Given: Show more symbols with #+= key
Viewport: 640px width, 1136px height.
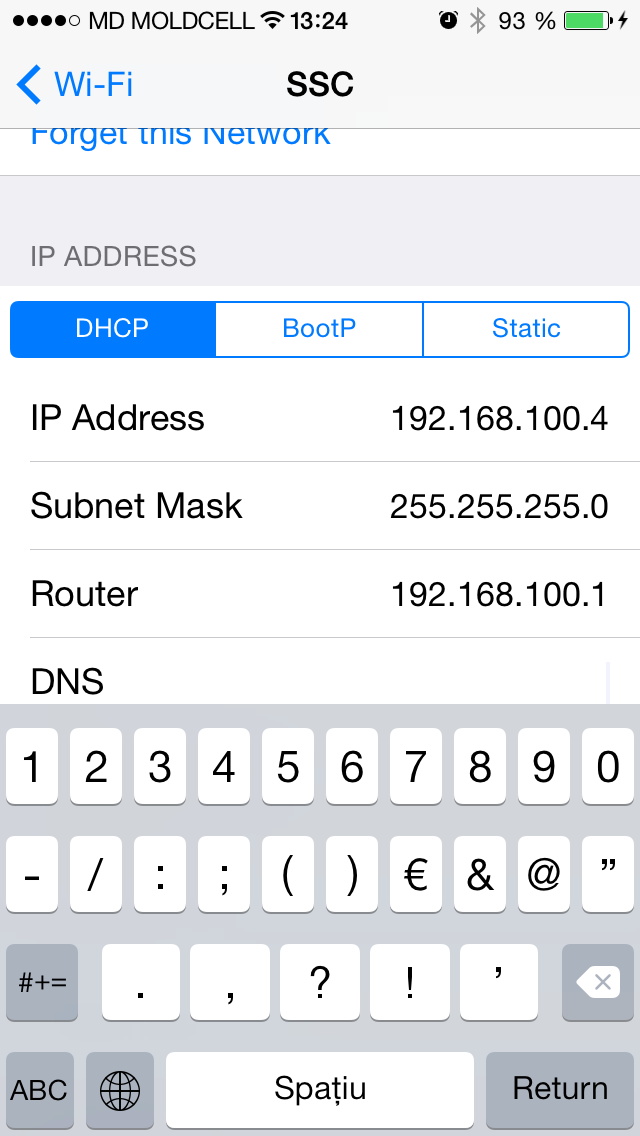Looking at the screenshot, I should pyautogui.click(x=42, y=982).
